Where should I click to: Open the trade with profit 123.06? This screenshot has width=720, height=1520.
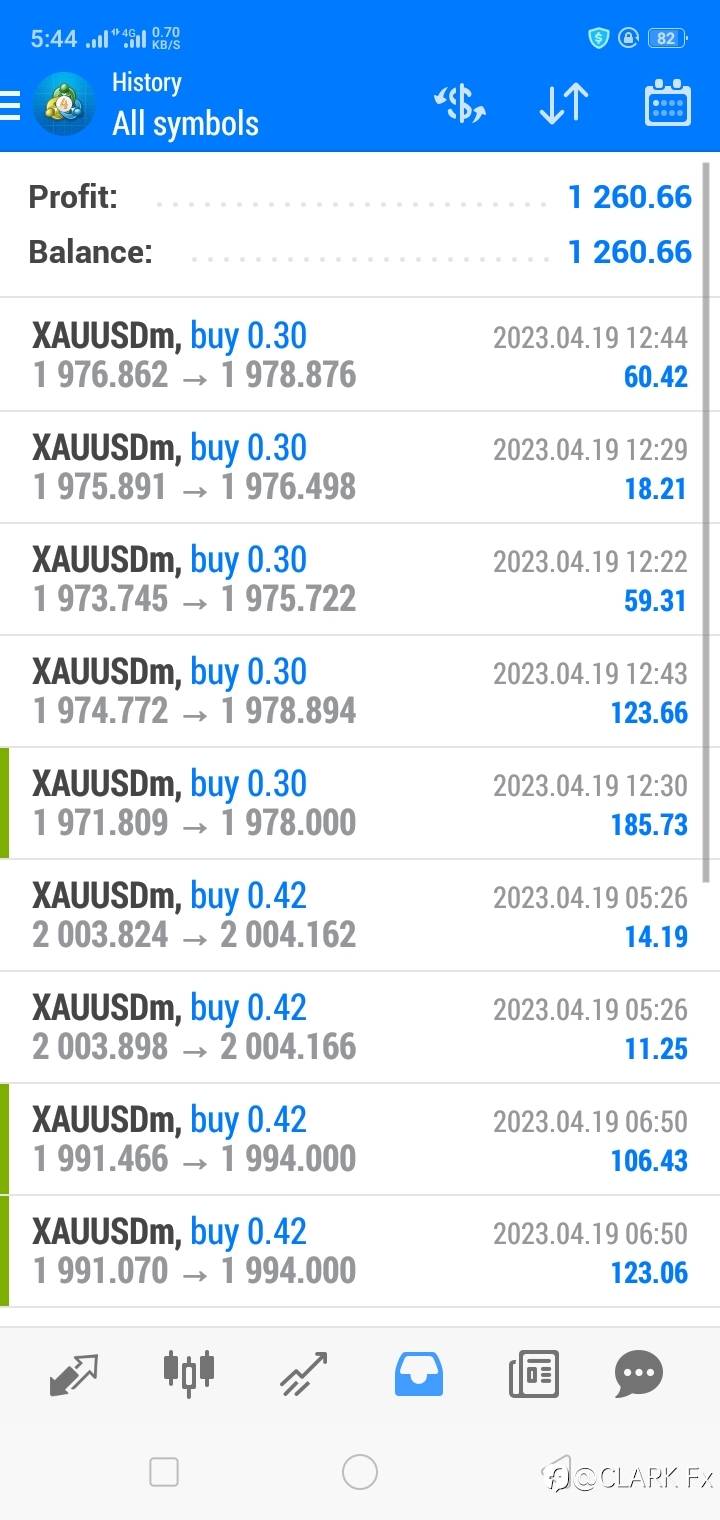click(360, 1251)
